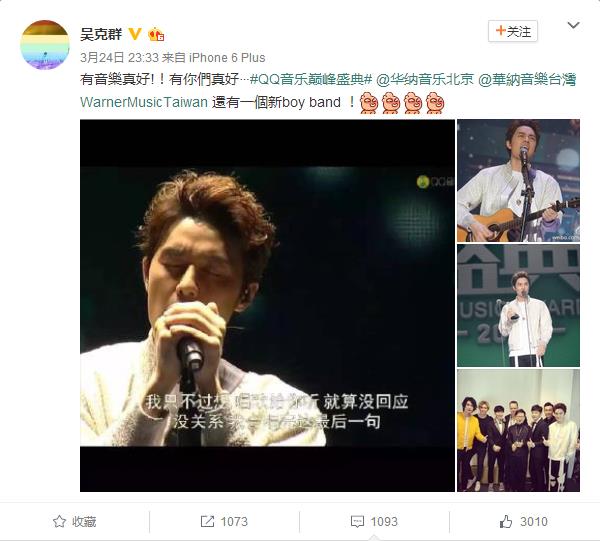Open the 1093 comments
The height and width of the screenshot is (541, 600).
[x=374, y=521]
